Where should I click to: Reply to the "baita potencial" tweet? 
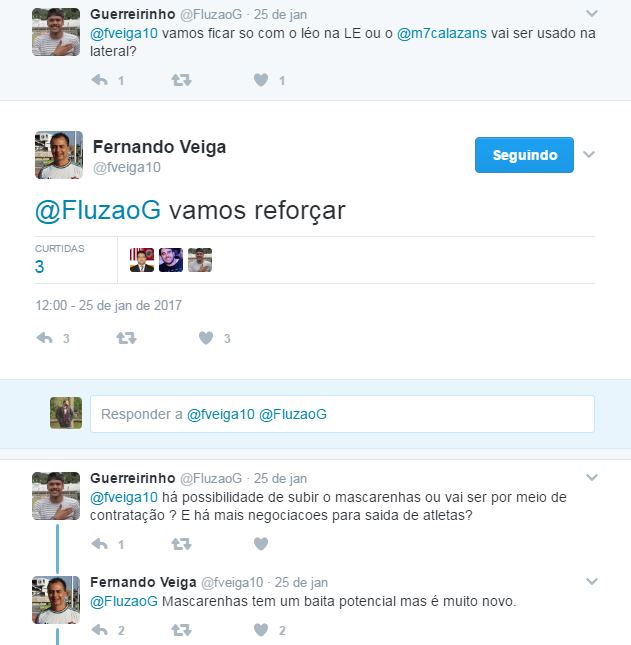pos(99,630)
